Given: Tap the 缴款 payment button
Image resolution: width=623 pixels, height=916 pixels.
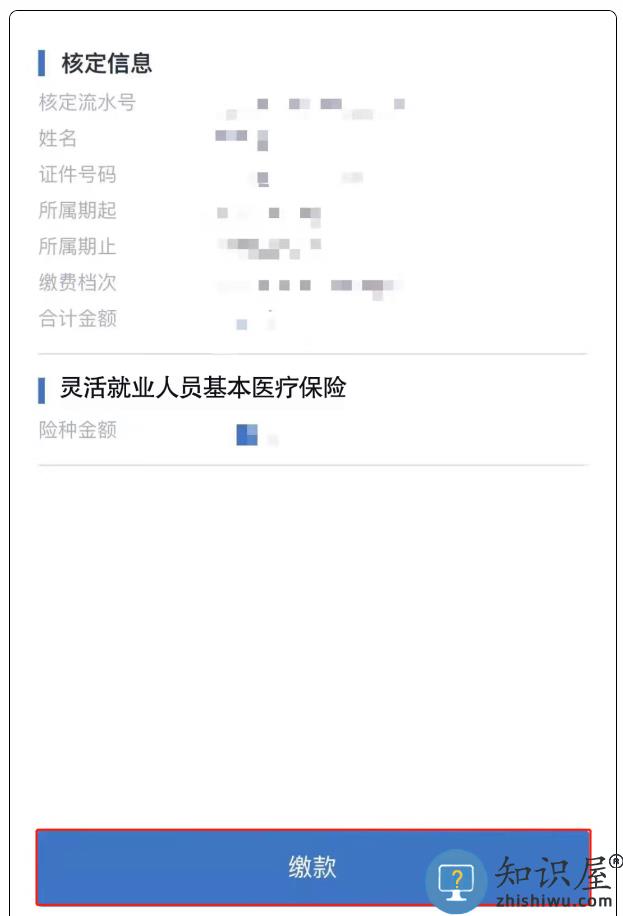Looking at the screenshot, I should click(312, 867).
